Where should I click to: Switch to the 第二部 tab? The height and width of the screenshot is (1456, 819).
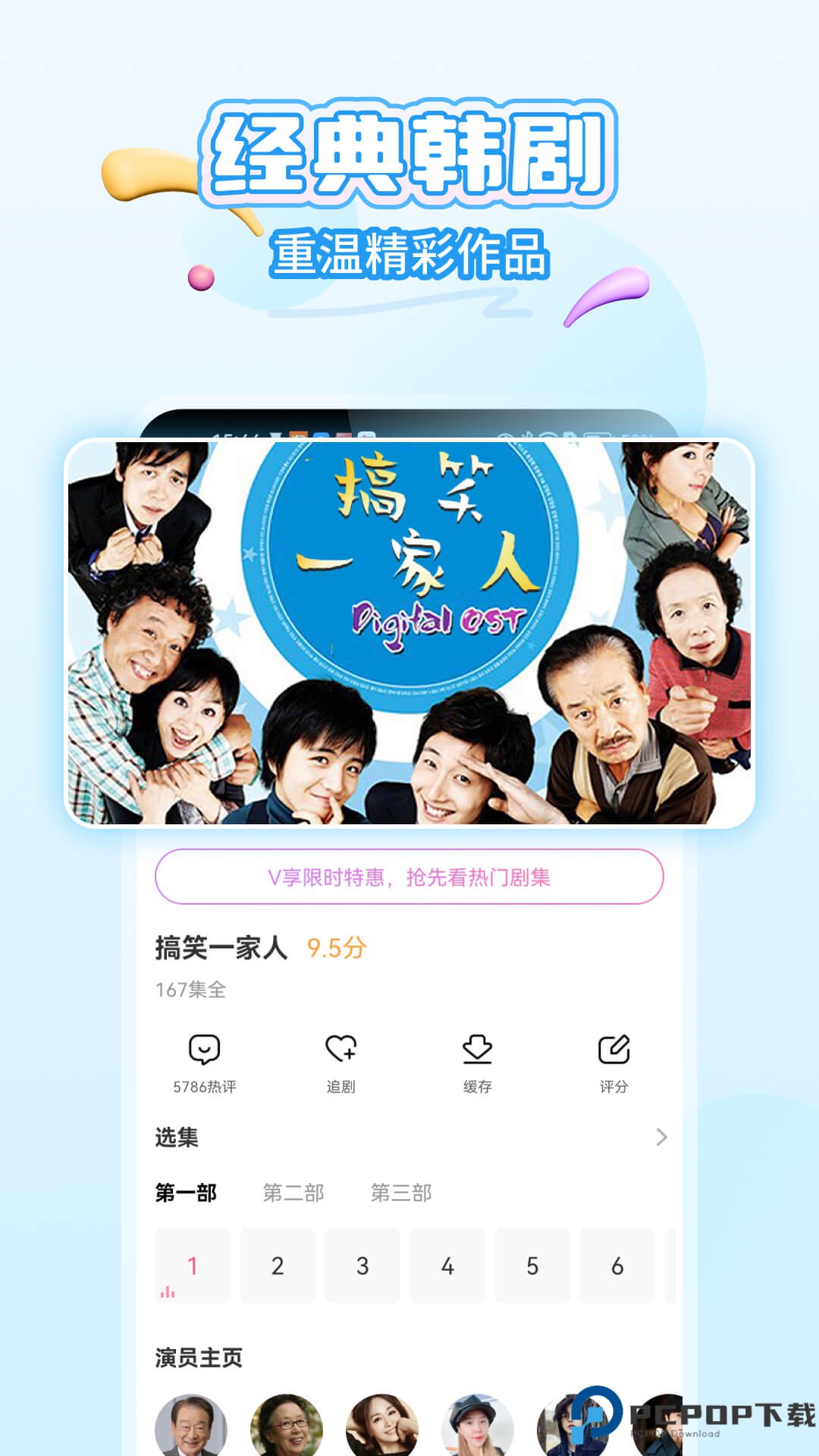click(294, 1192)
